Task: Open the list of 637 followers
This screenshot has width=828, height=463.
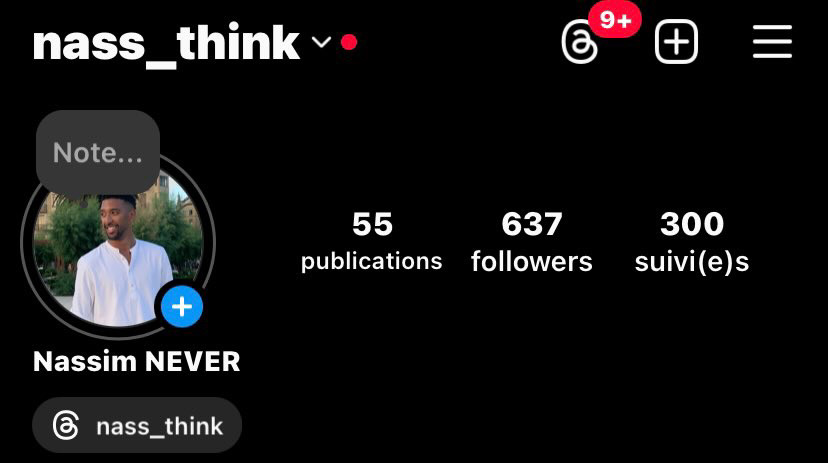Action: (531, 241)
